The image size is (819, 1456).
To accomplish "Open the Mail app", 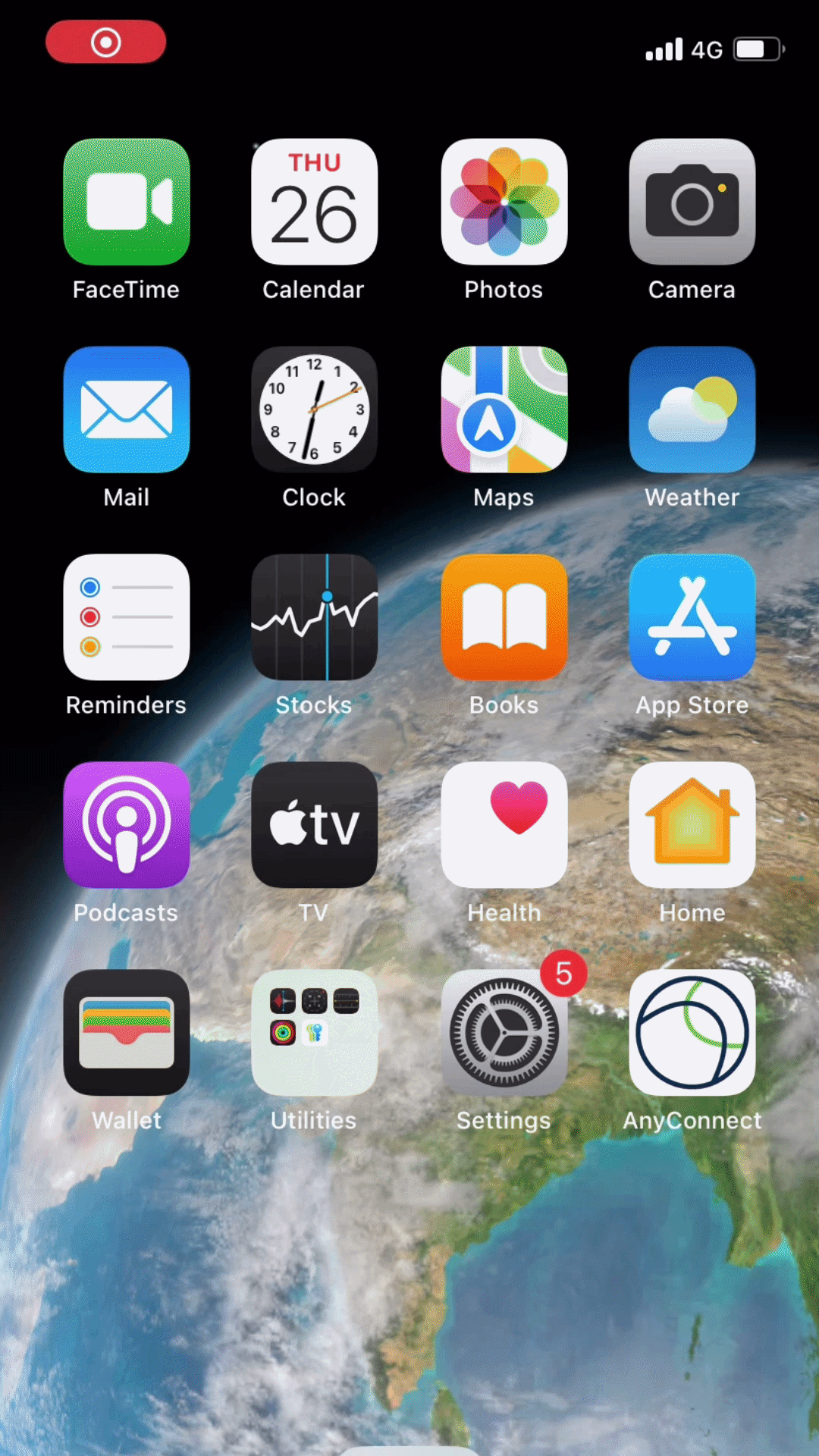I will coord(127,409).
